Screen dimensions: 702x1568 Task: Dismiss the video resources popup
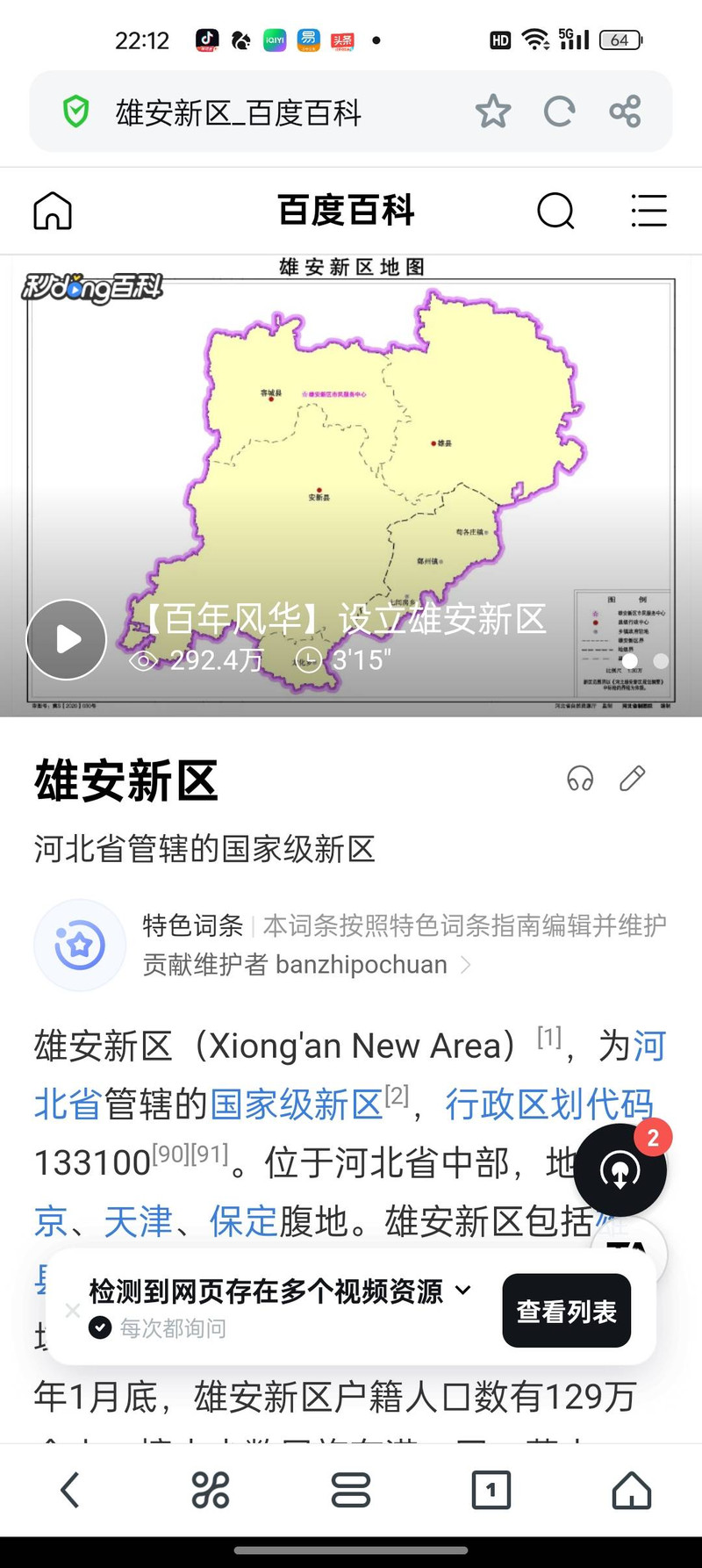pyautogui.click(x=73, y=1310)
